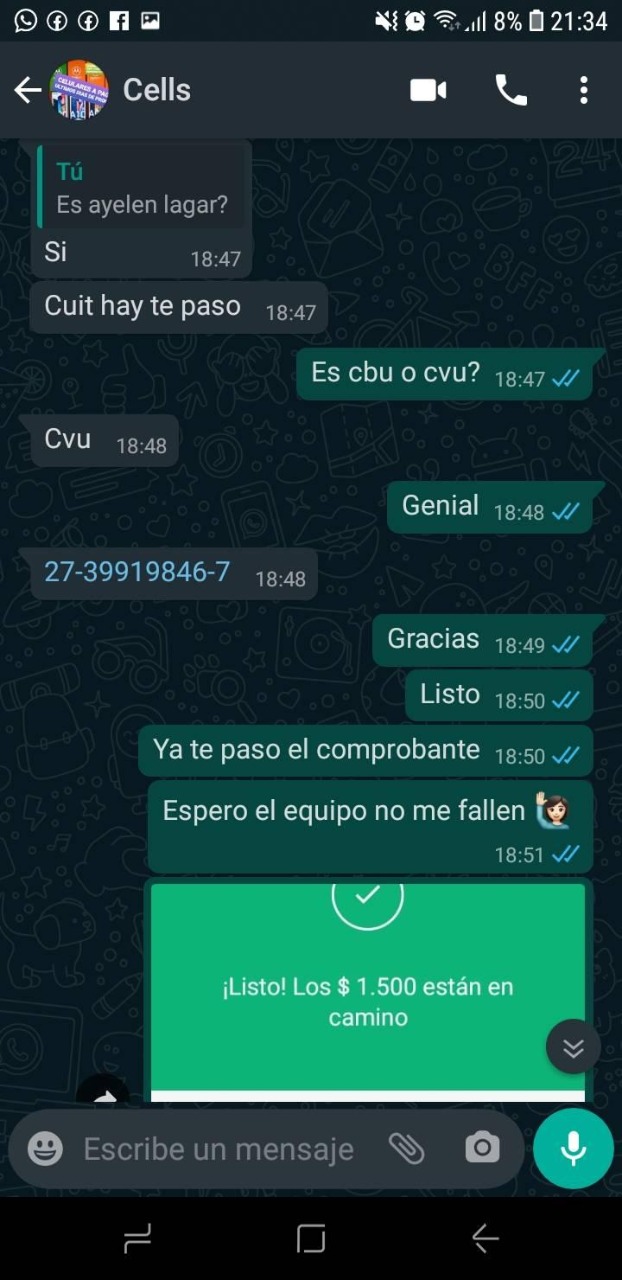Forward the receipt image

pyautogui.click(x=103, y=1088)
